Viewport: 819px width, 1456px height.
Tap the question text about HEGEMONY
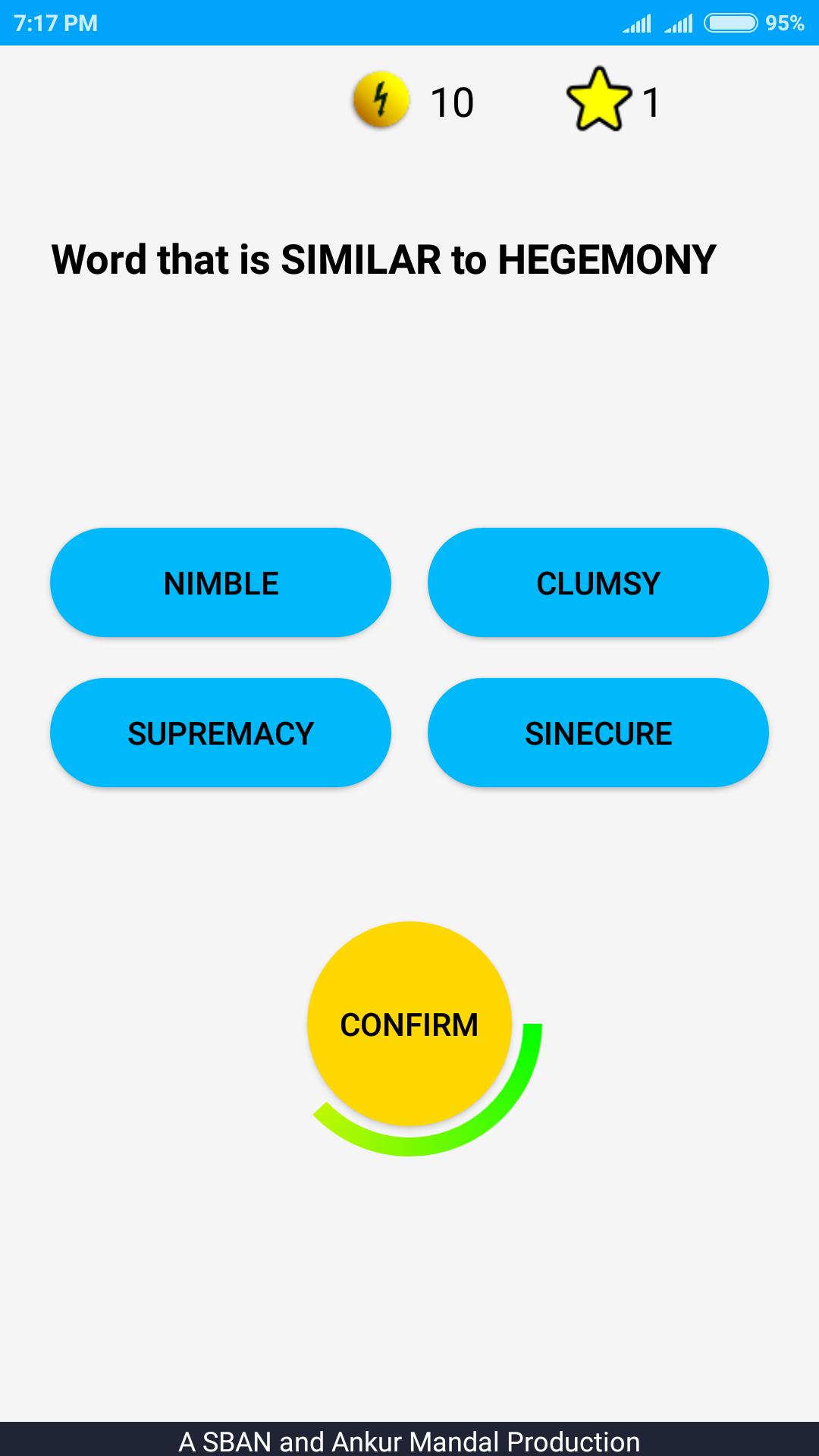(384, 259)
